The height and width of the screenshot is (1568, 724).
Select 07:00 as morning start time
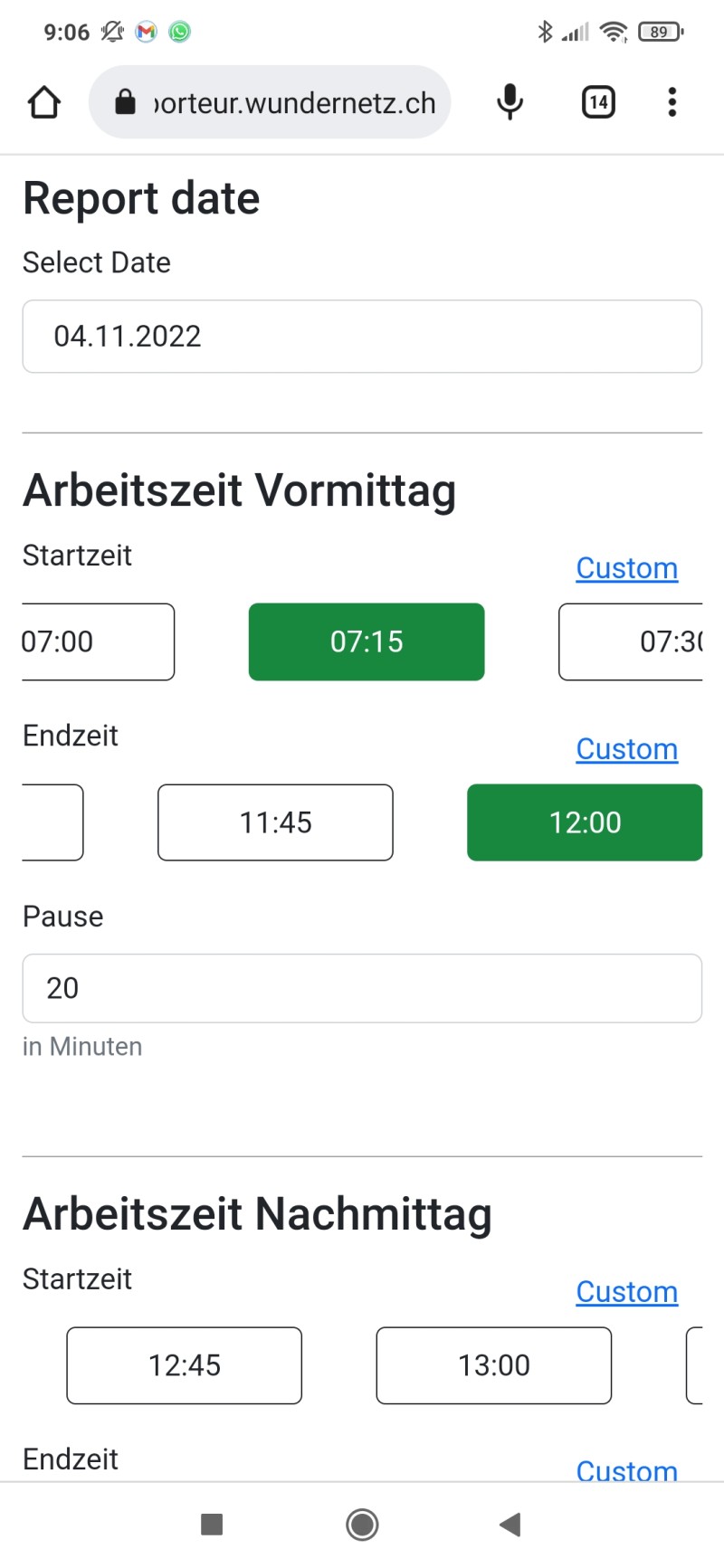[95, 641]
